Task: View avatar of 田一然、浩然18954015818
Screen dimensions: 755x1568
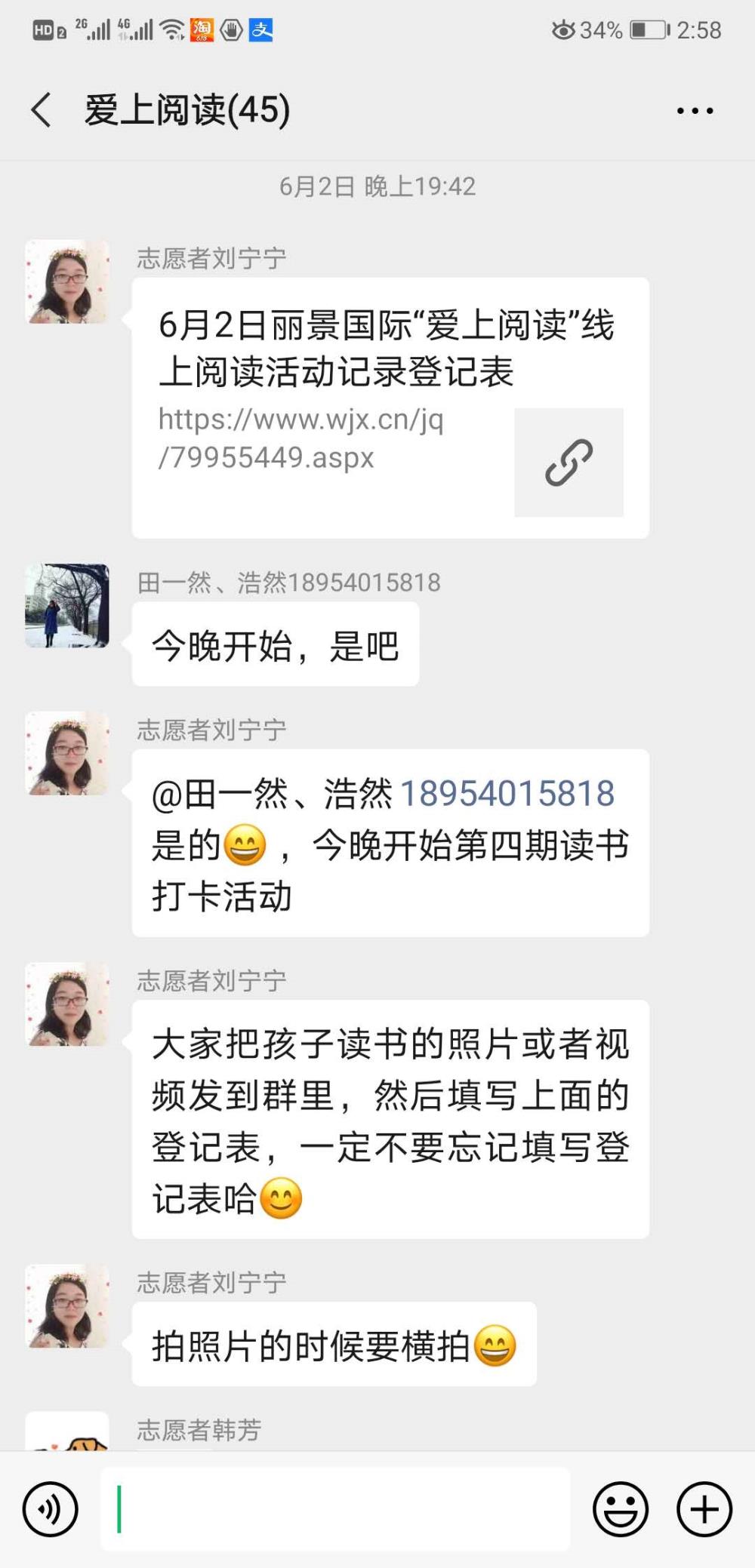Action: [x=67, y=606]
